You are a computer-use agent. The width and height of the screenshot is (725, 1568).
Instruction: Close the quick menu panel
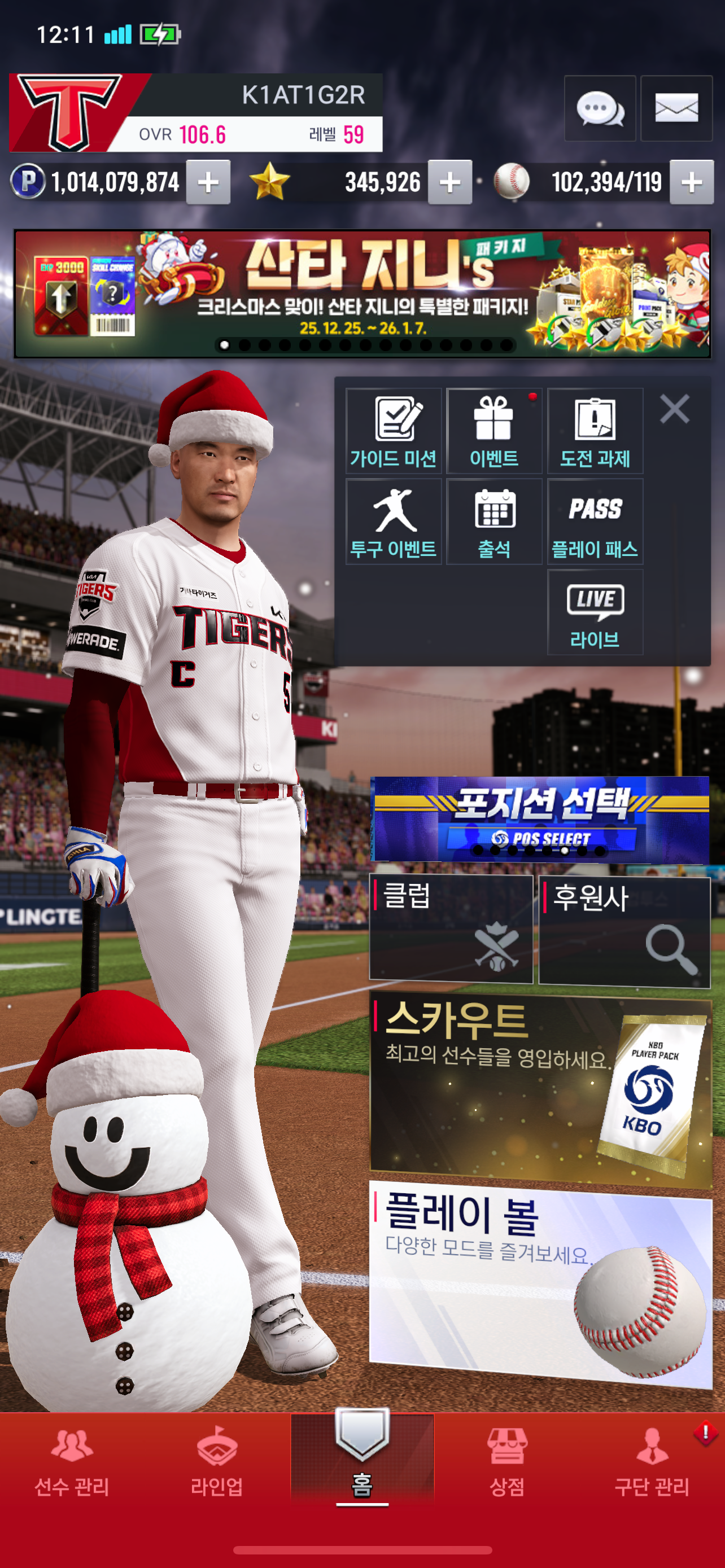[675, 409]
